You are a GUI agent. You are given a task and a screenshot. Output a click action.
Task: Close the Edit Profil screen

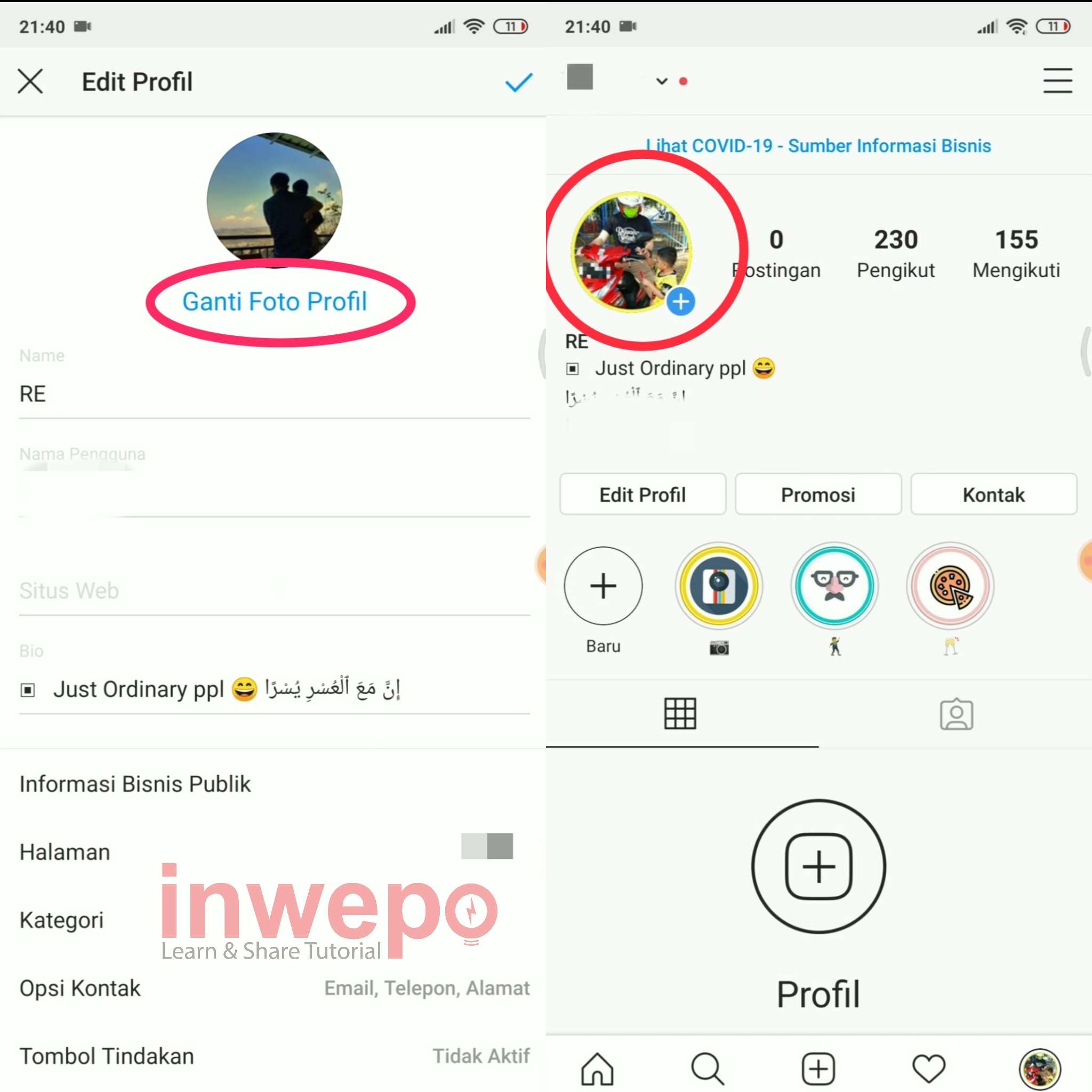(30, 82)
